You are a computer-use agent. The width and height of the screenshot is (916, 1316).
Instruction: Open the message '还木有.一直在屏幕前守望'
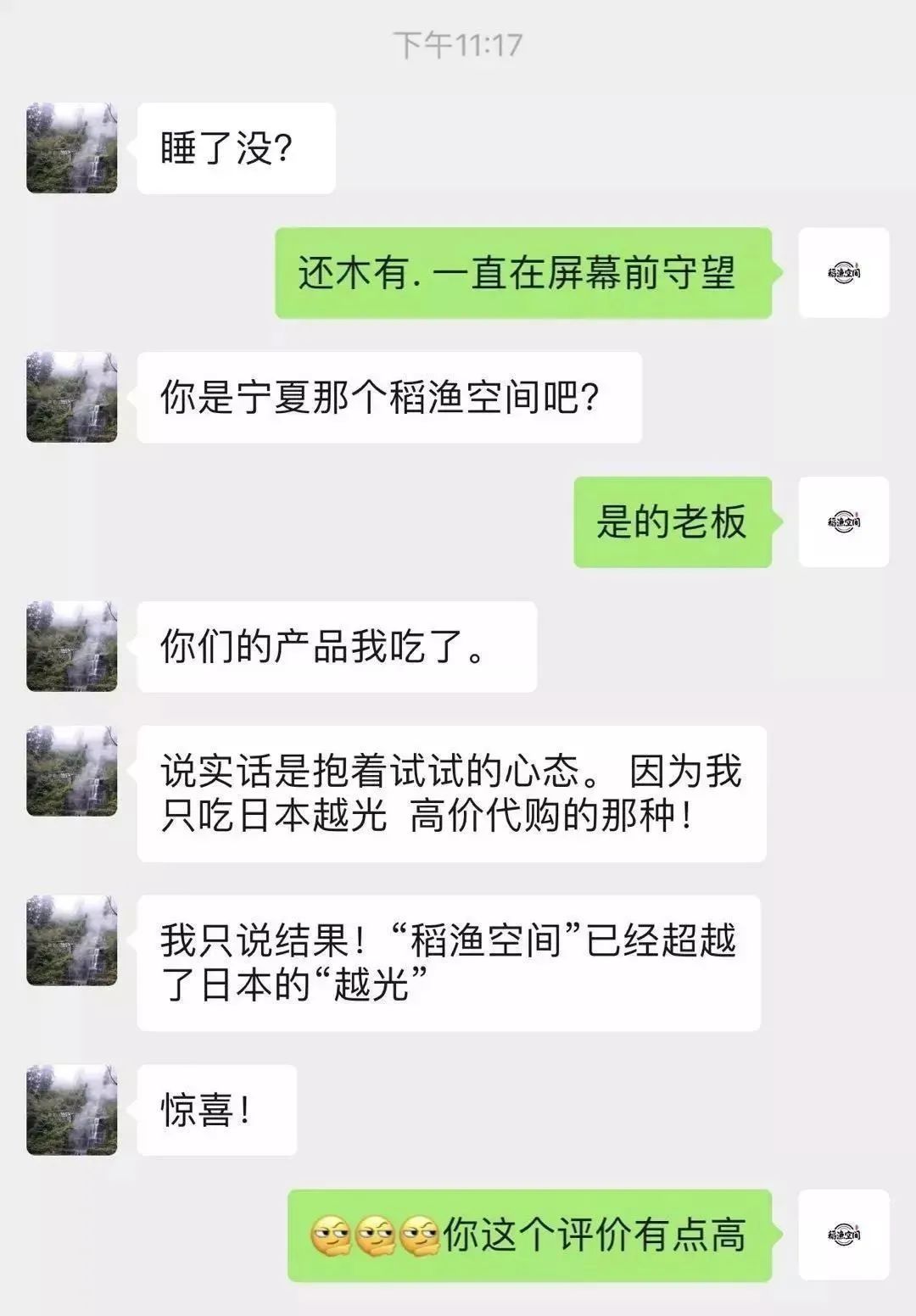pyautogui.click(x=526, y=275)
